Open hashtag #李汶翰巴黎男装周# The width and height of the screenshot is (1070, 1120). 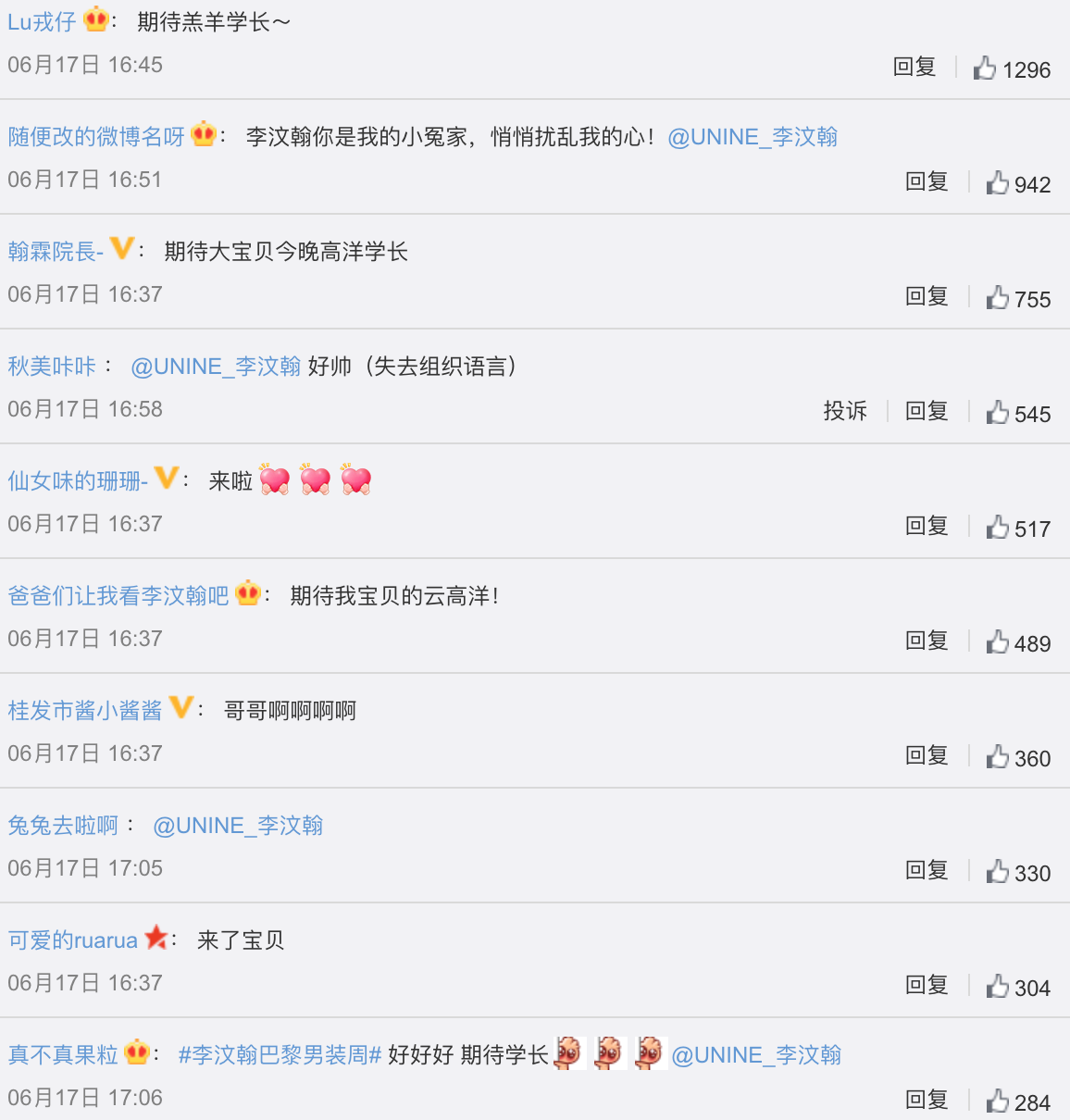click(280, 1055)
